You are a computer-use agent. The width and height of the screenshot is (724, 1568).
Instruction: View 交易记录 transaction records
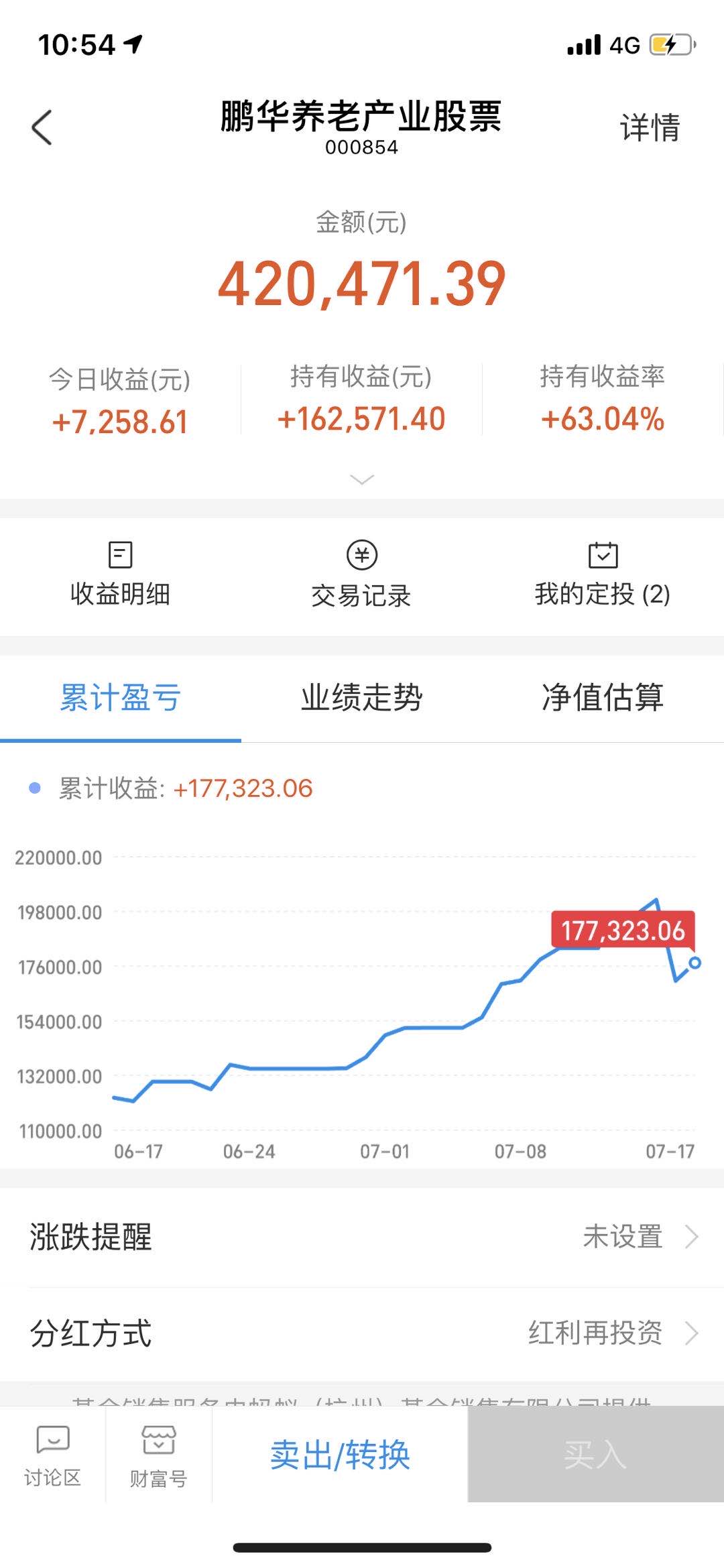click(362, 575)
